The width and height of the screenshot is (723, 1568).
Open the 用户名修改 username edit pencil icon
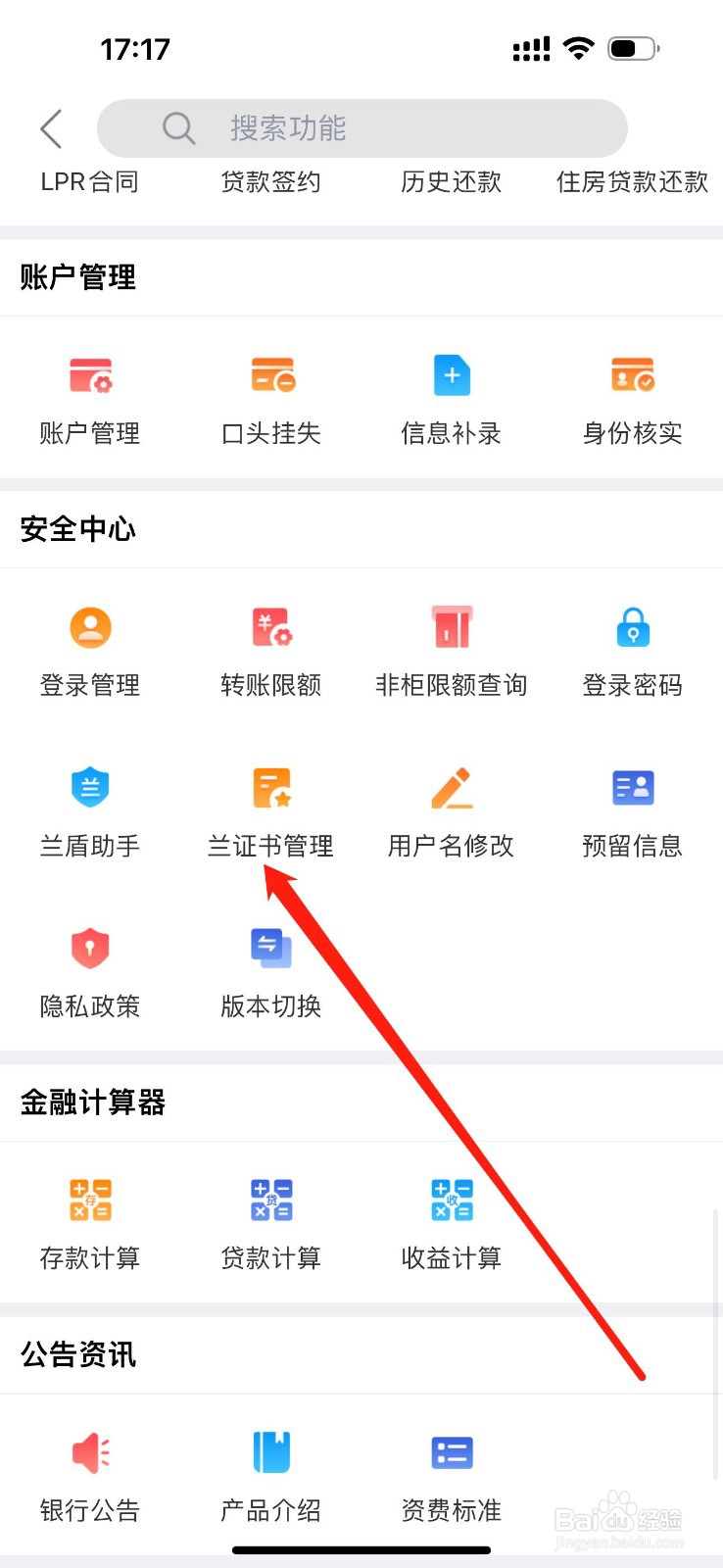pyautogui.click(x=451, y=787)
